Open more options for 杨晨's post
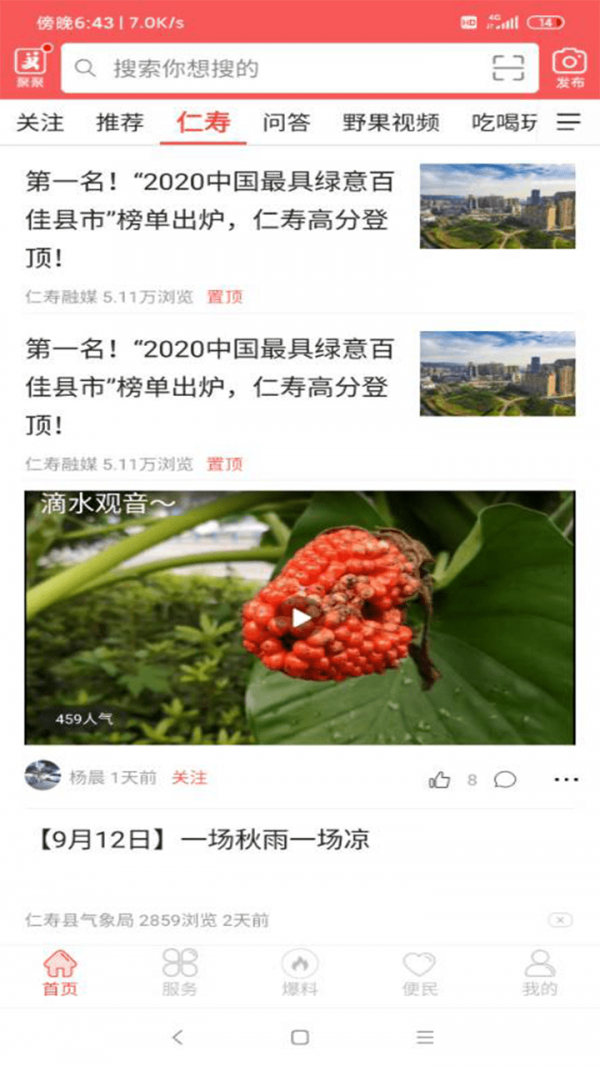Screen dimensions: 600x1067 click(566, 780)
